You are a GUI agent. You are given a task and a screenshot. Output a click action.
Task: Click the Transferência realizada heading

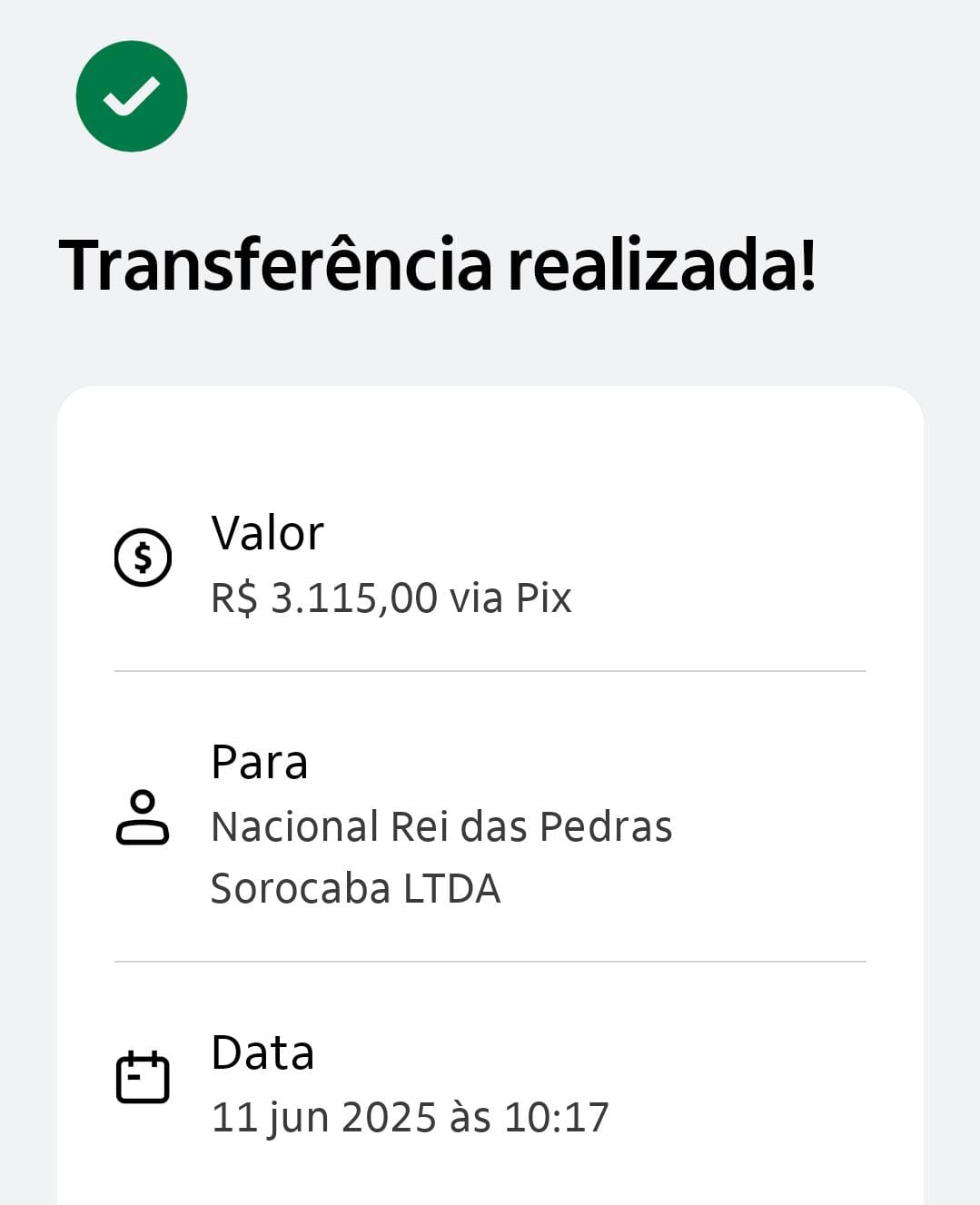point(440,266)
